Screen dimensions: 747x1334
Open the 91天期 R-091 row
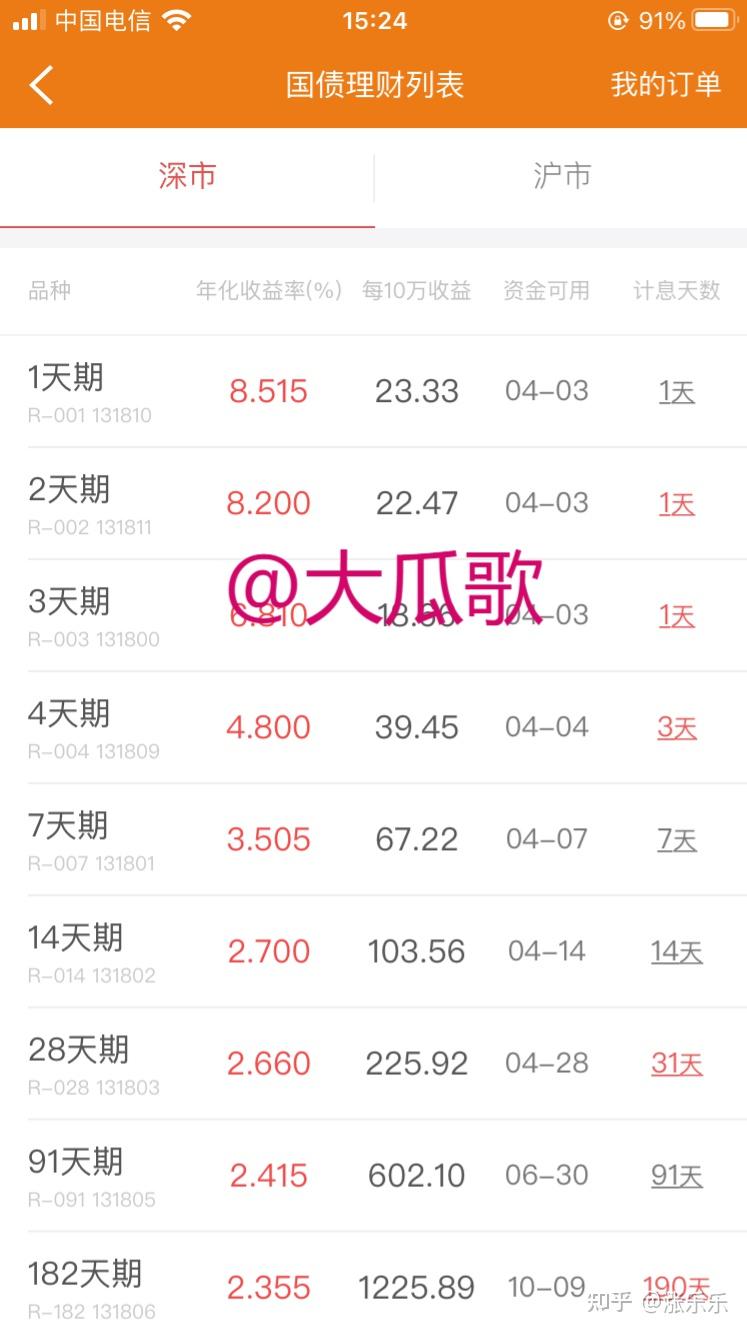[x=373, y=1176]
